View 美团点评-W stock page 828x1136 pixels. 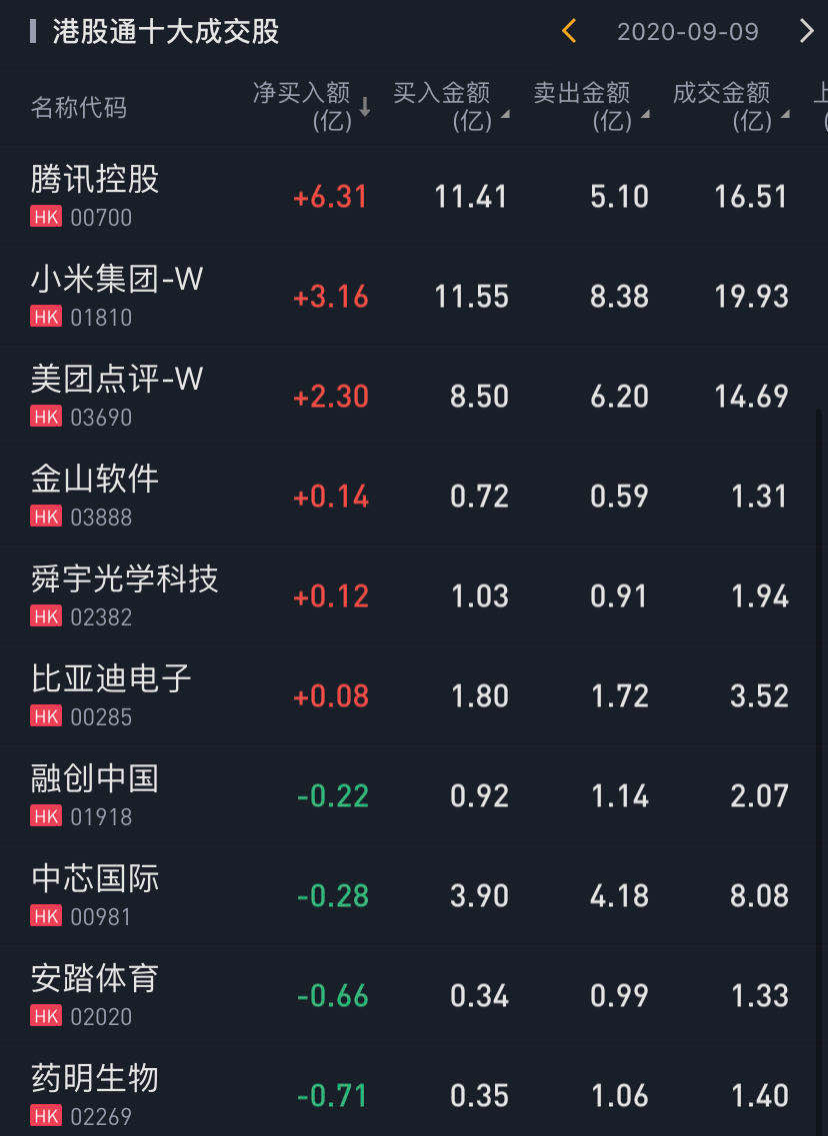click(x=117, y=395)
